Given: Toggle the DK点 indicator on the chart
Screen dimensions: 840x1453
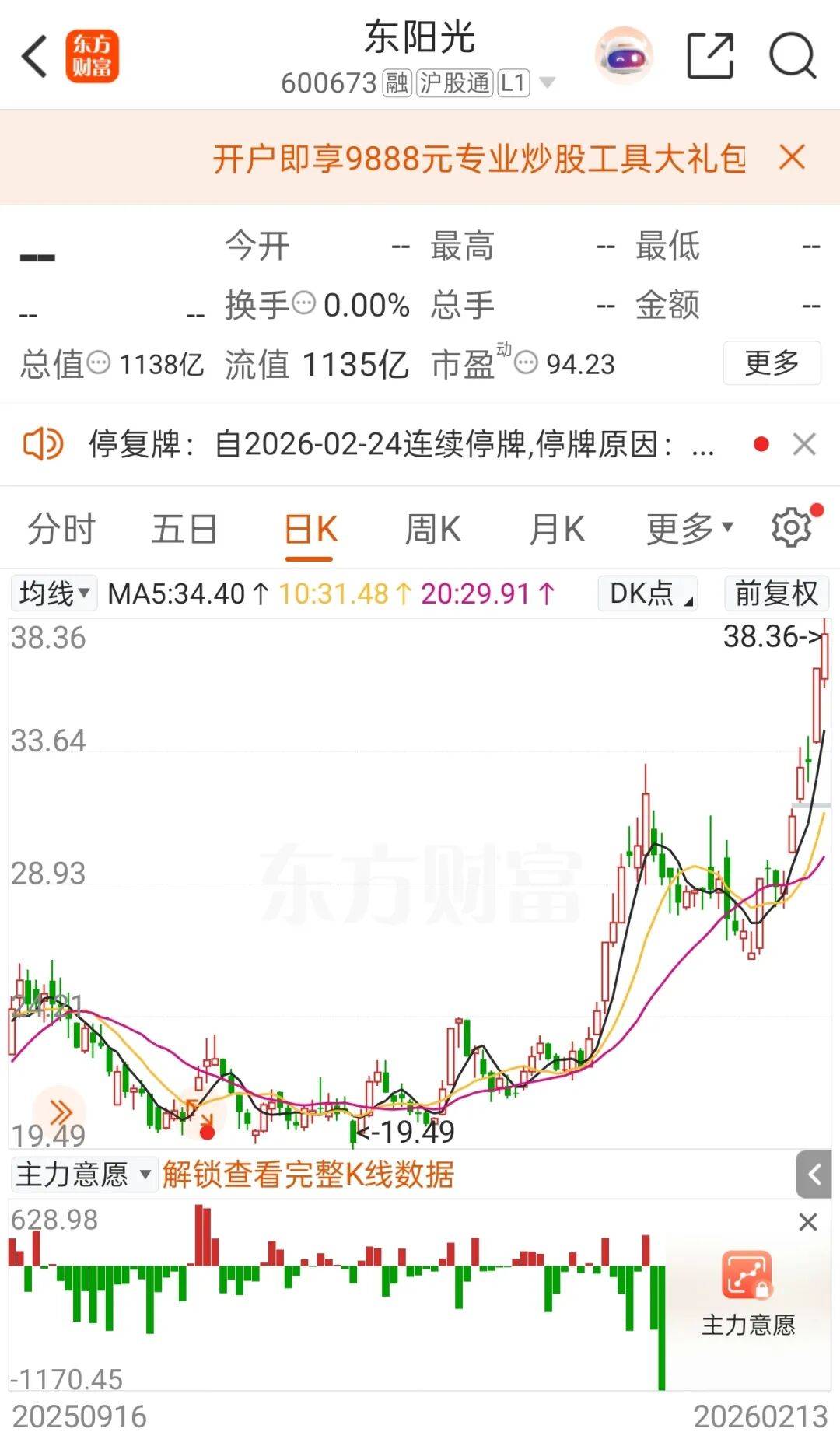Looking at the screenshot, I should [x=646, y=593].
